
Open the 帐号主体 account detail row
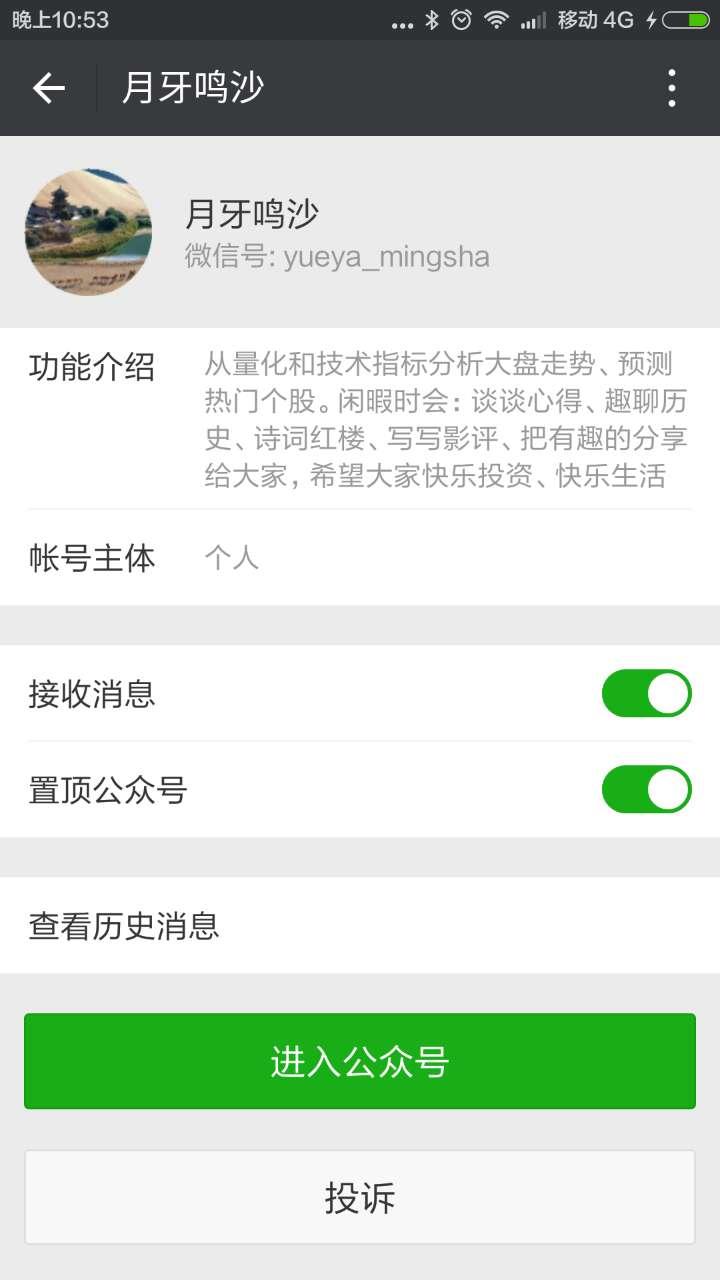coord(360,559)
